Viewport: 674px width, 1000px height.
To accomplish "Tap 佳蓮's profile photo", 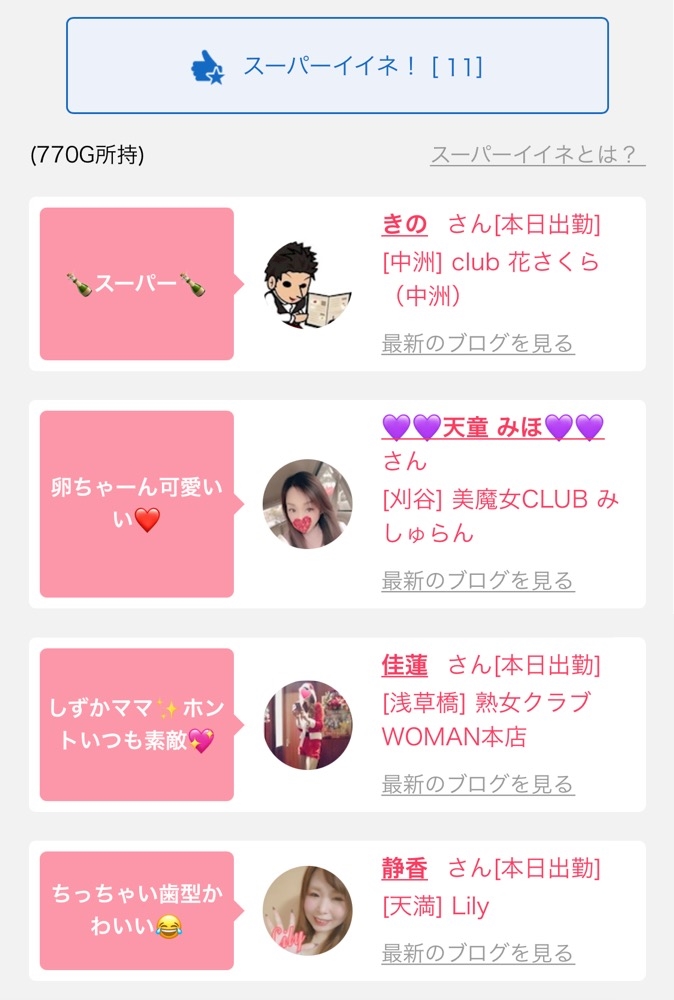I will pyautogui.click(x=307, y=725).
